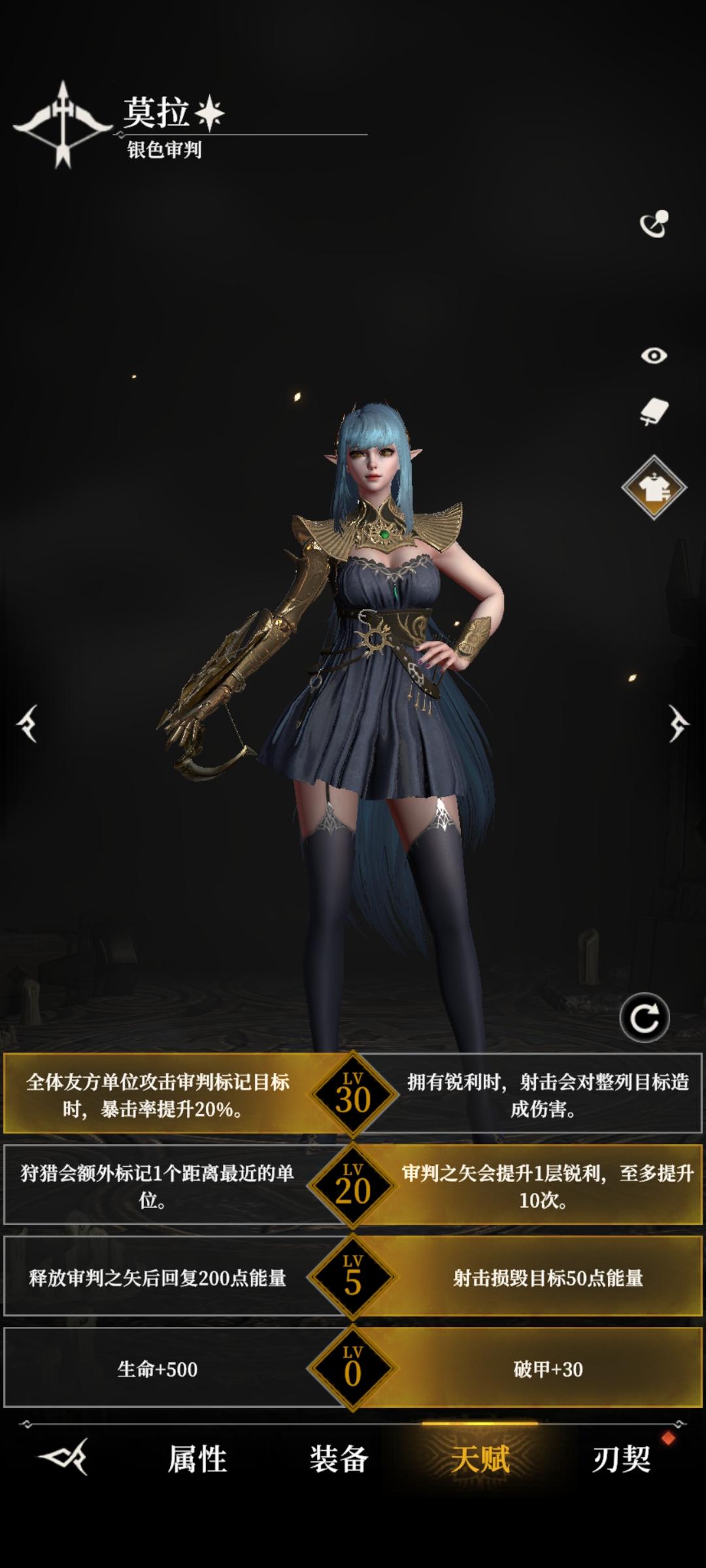Select LV0 talent 破甲+30

pos(548,1369)
